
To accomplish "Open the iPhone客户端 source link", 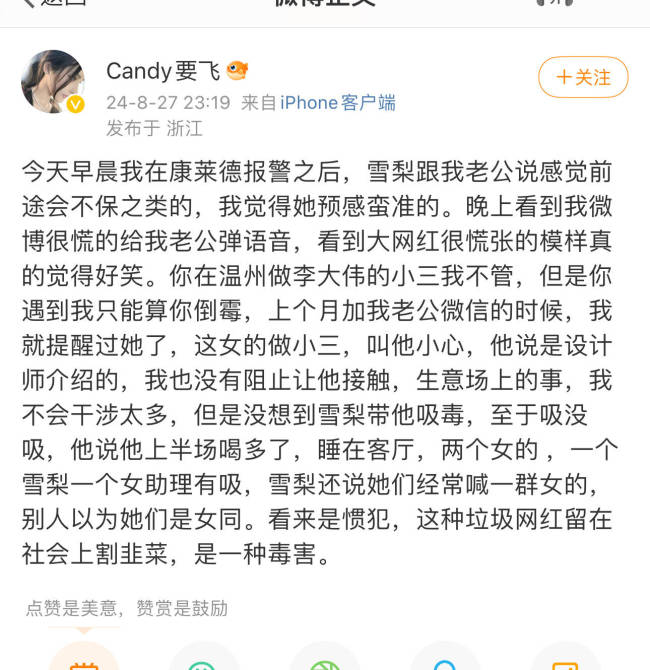I will coord(337,102).
